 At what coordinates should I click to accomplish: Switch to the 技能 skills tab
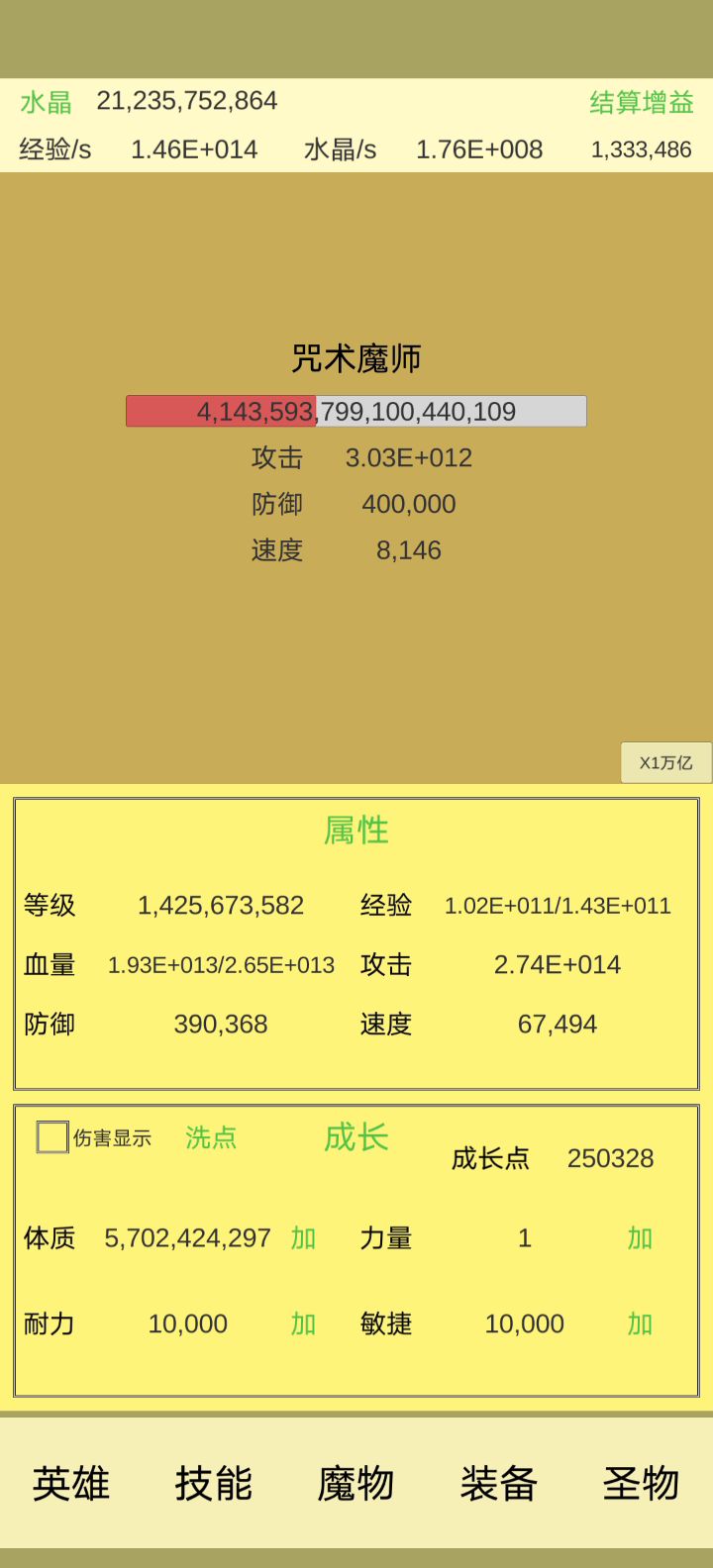pos(214,1484)
